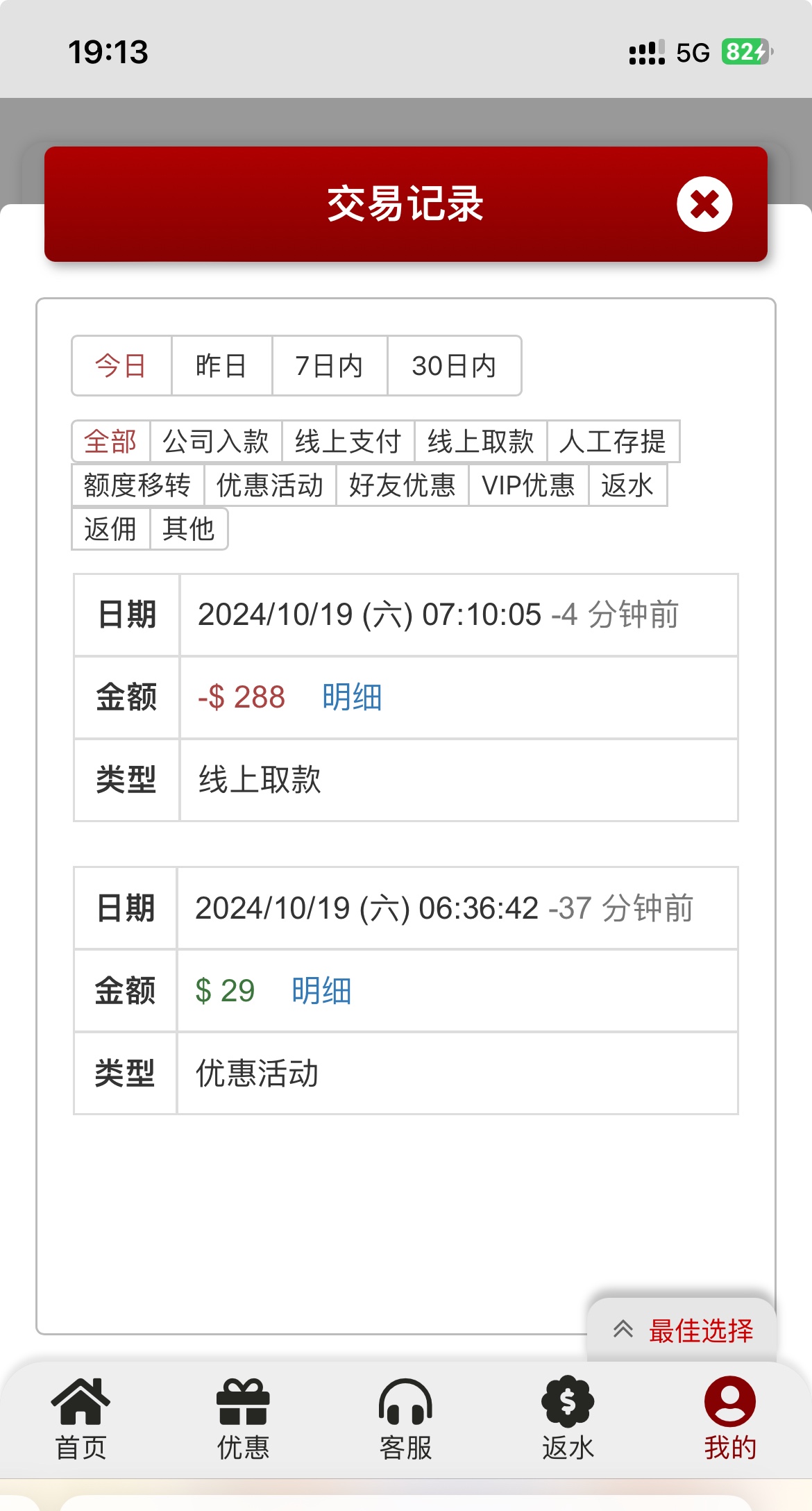
Task: View 明细 of the $29 promotion
Action: tap(321, 991)
